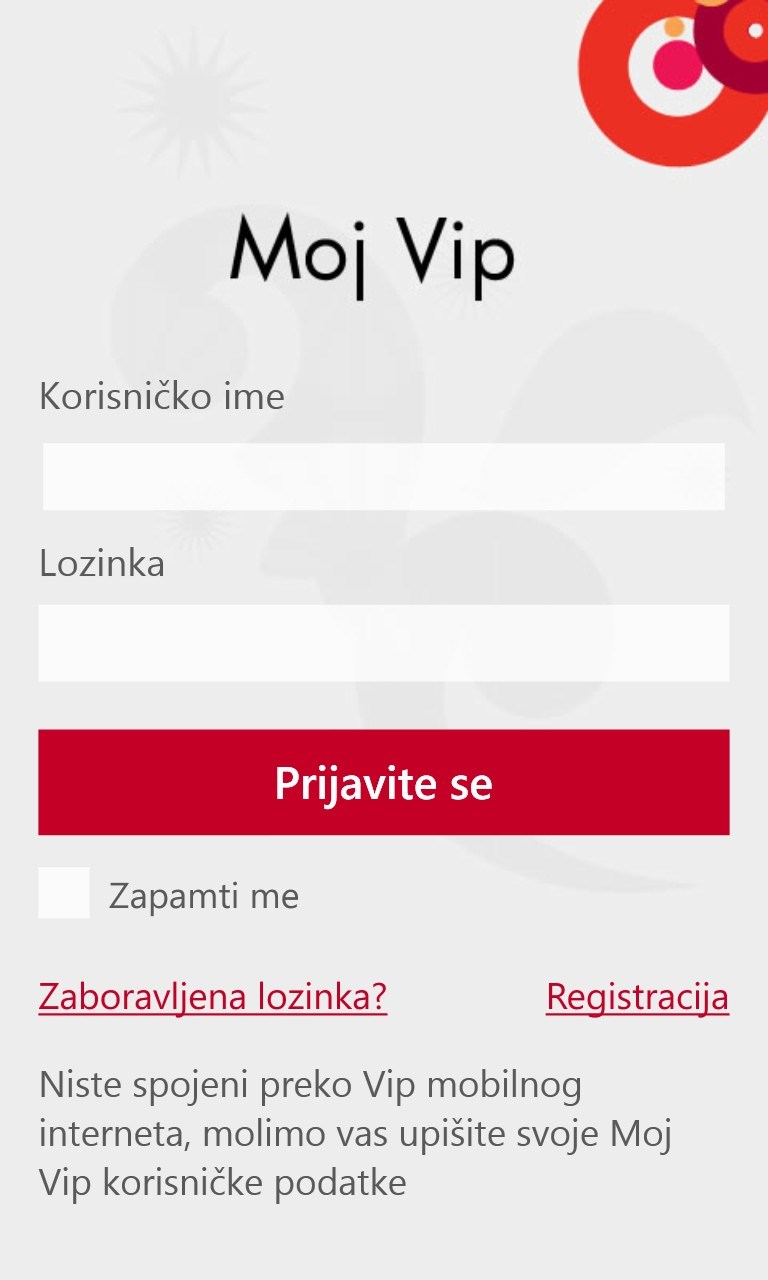768x1280 pixels.
Task: Open the Zaboravljena lozinka? link
Action: point(213,997)
